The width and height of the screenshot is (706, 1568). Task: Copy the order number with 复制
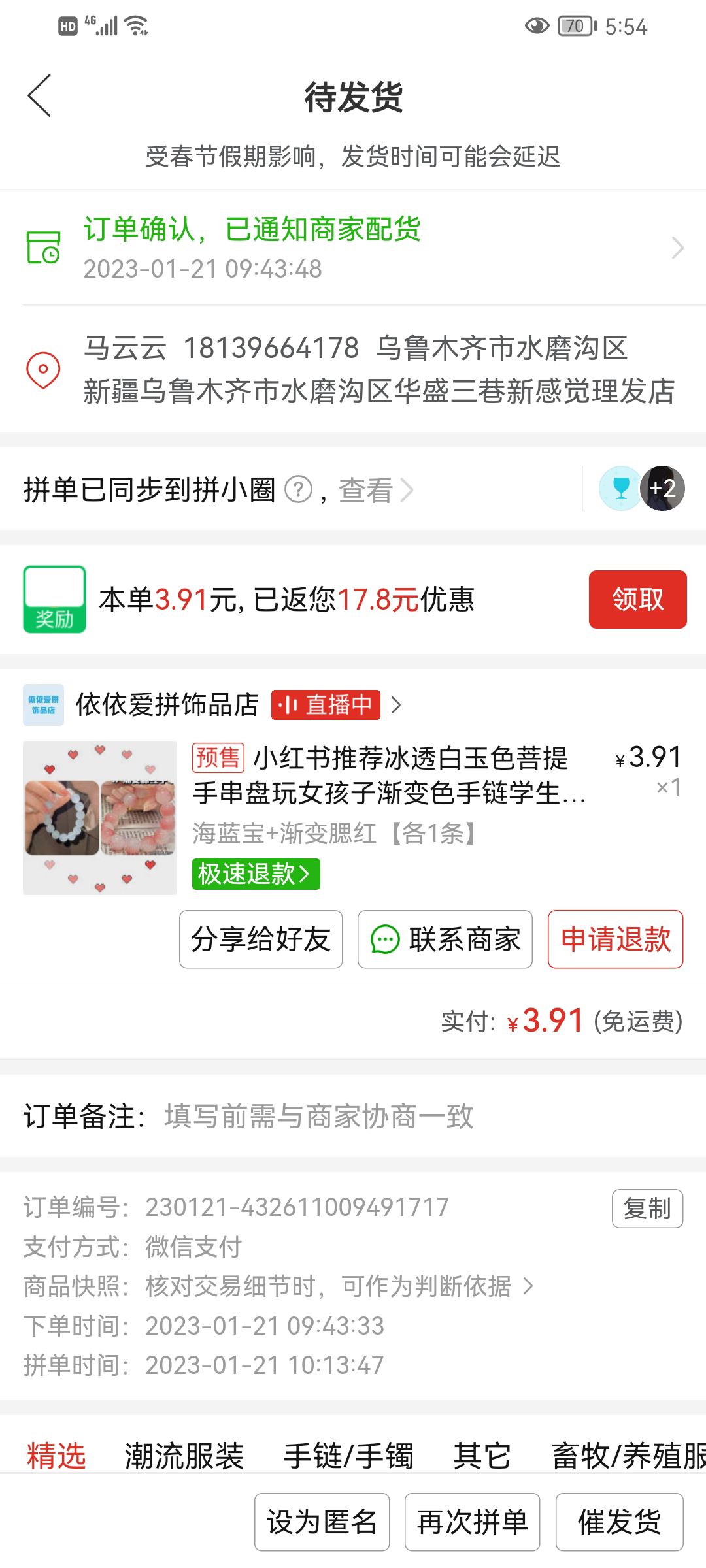click(647, 1208)
